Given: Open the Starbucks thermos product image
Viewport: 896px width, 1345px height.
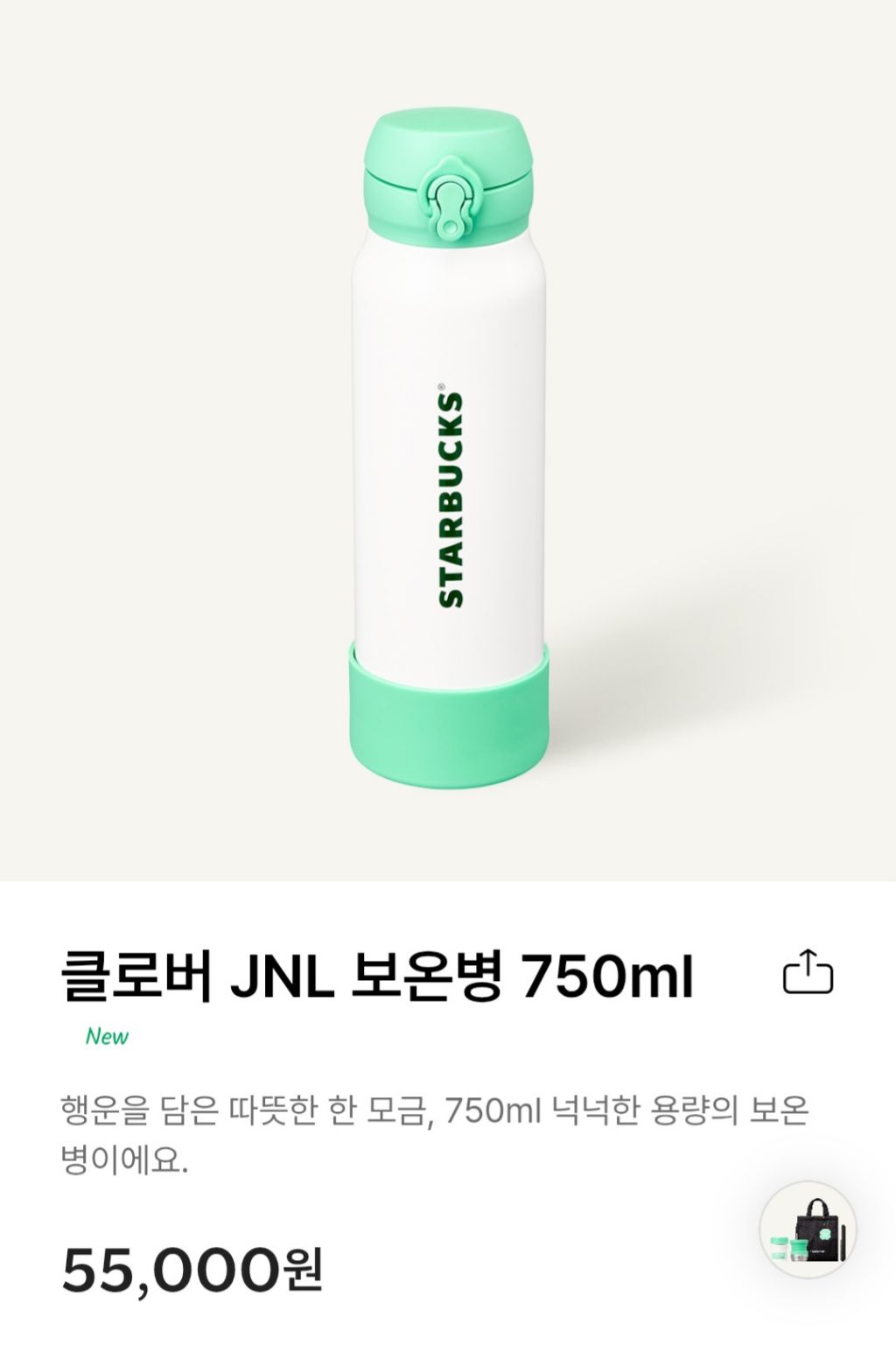Looking at the screenshot, I should 448,440.
